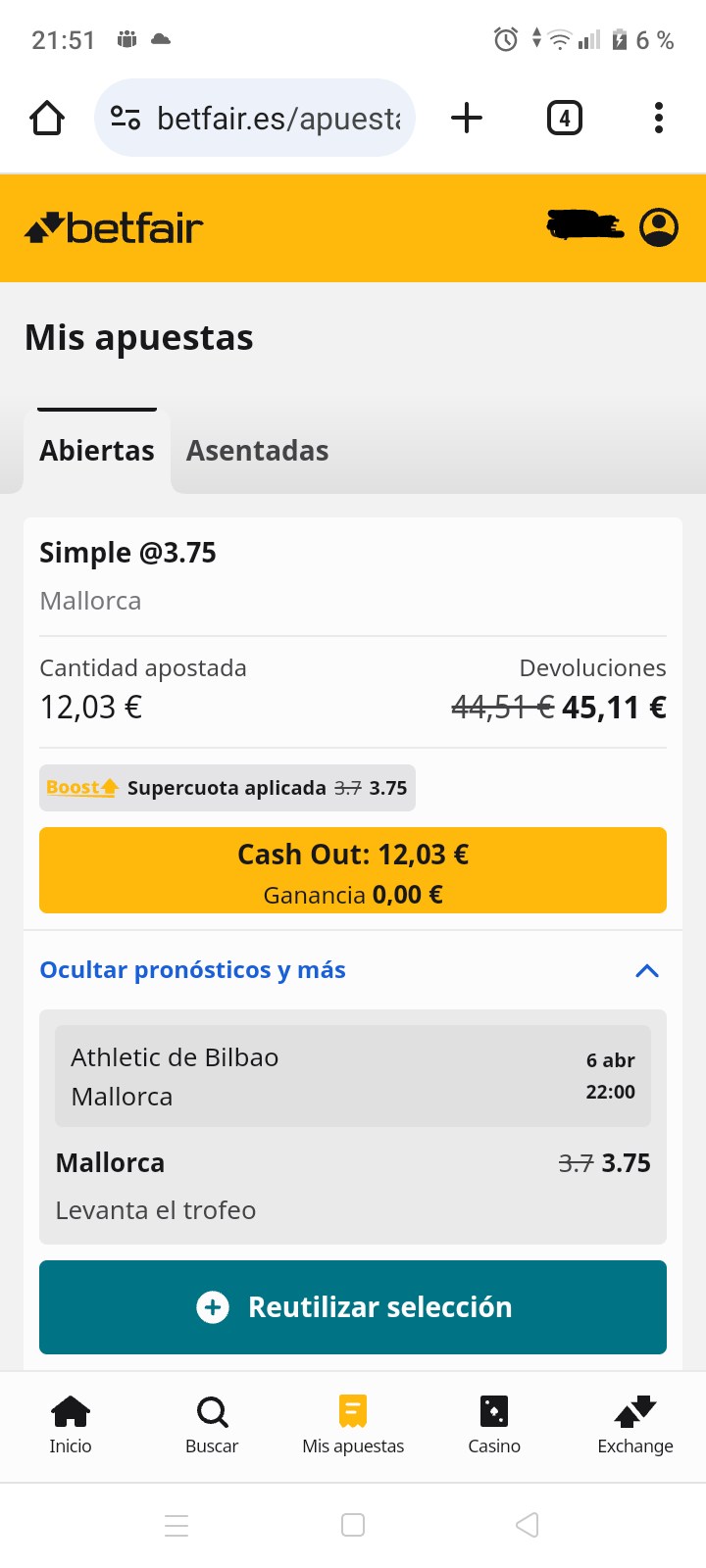706x1568 pixels.
Task: Go to Inicio in bottom navigation
Action: [x=71, y=1426]
